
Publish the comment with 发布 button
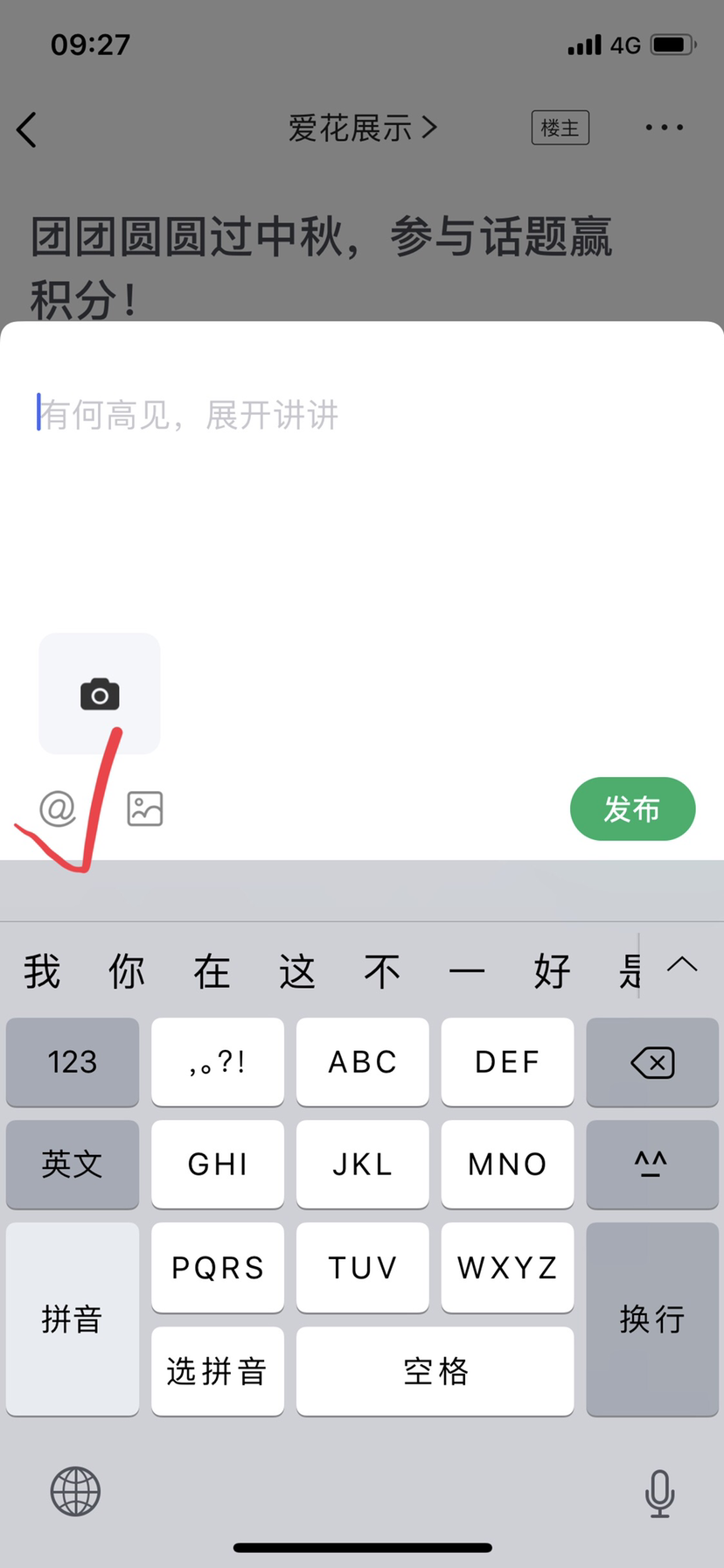point(632,809)
